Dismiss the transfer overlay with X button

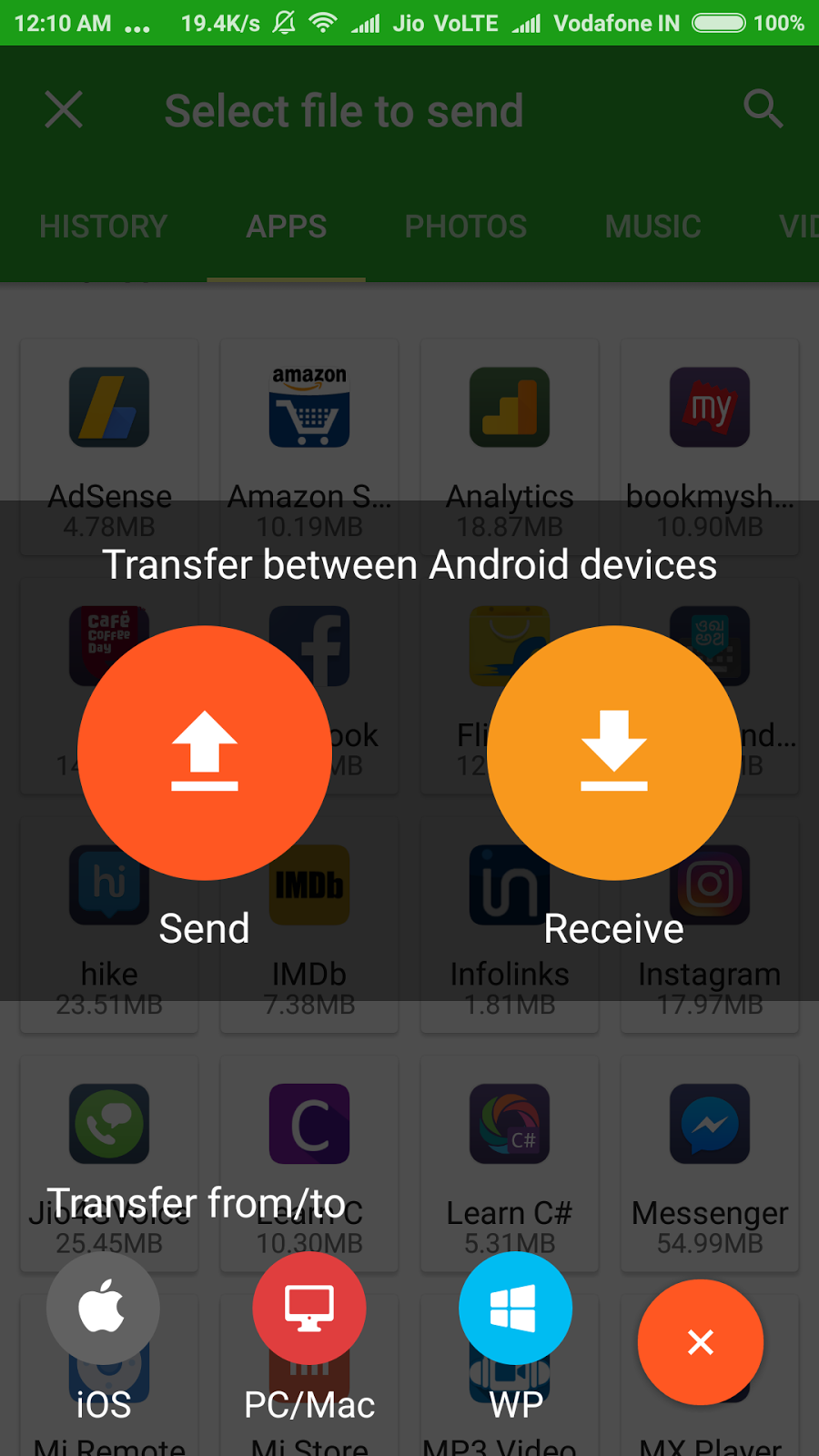[700, 1341]
